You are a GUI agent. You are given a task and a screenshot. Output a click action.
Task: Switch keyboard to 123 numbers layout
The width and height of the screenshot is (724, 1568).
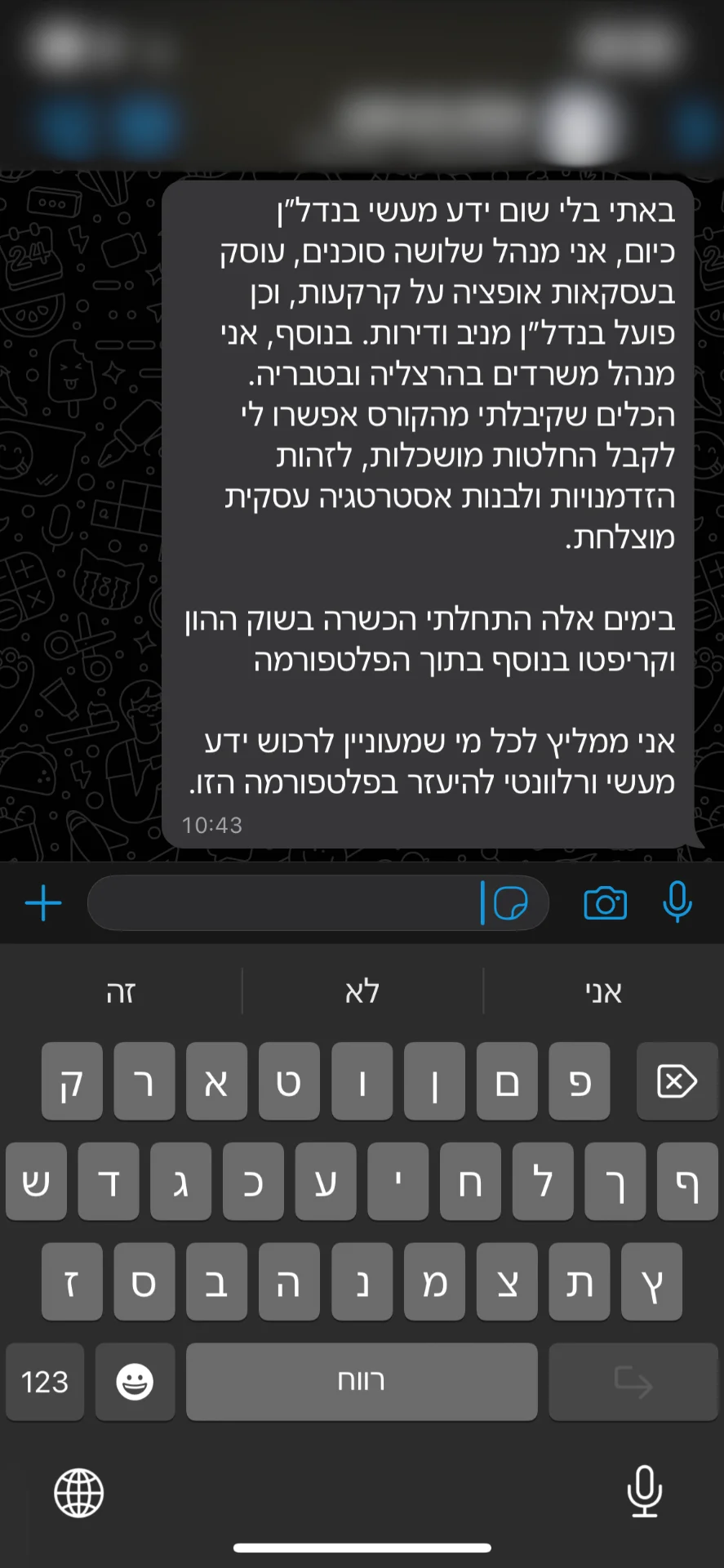45,1382
